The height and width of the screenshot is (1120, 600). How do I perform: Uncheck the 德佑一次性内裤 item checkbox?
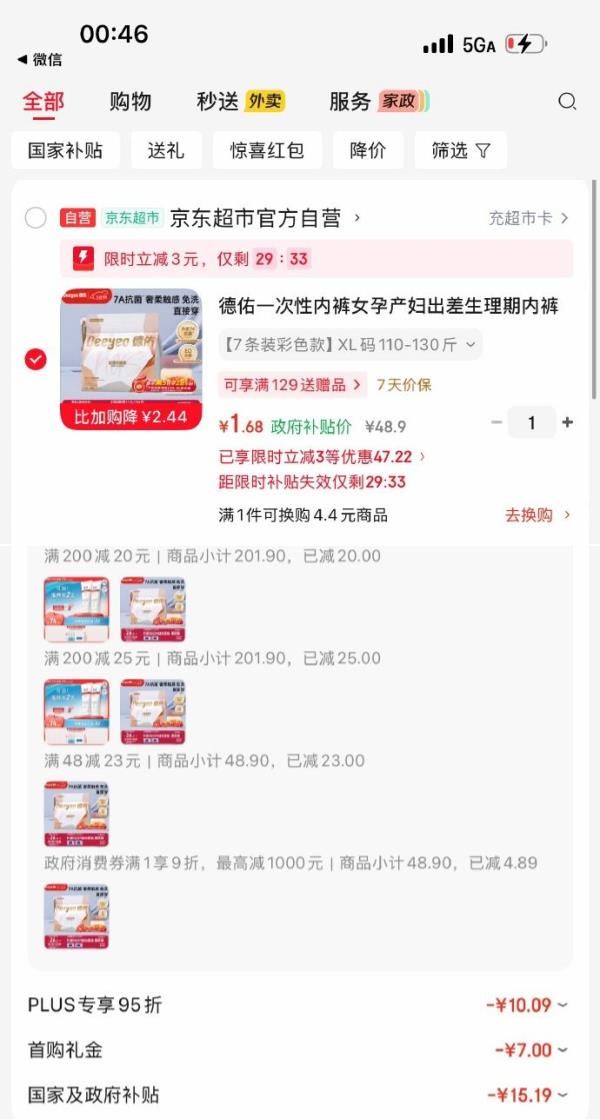pyautogui.click(x=36, y=359)
